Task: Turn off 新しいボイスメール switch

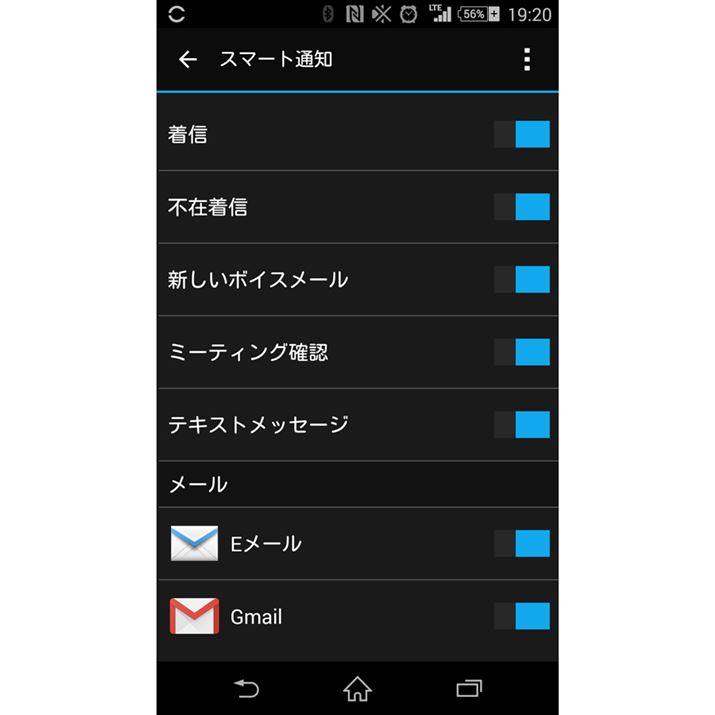Action: (x=522, y=280)
